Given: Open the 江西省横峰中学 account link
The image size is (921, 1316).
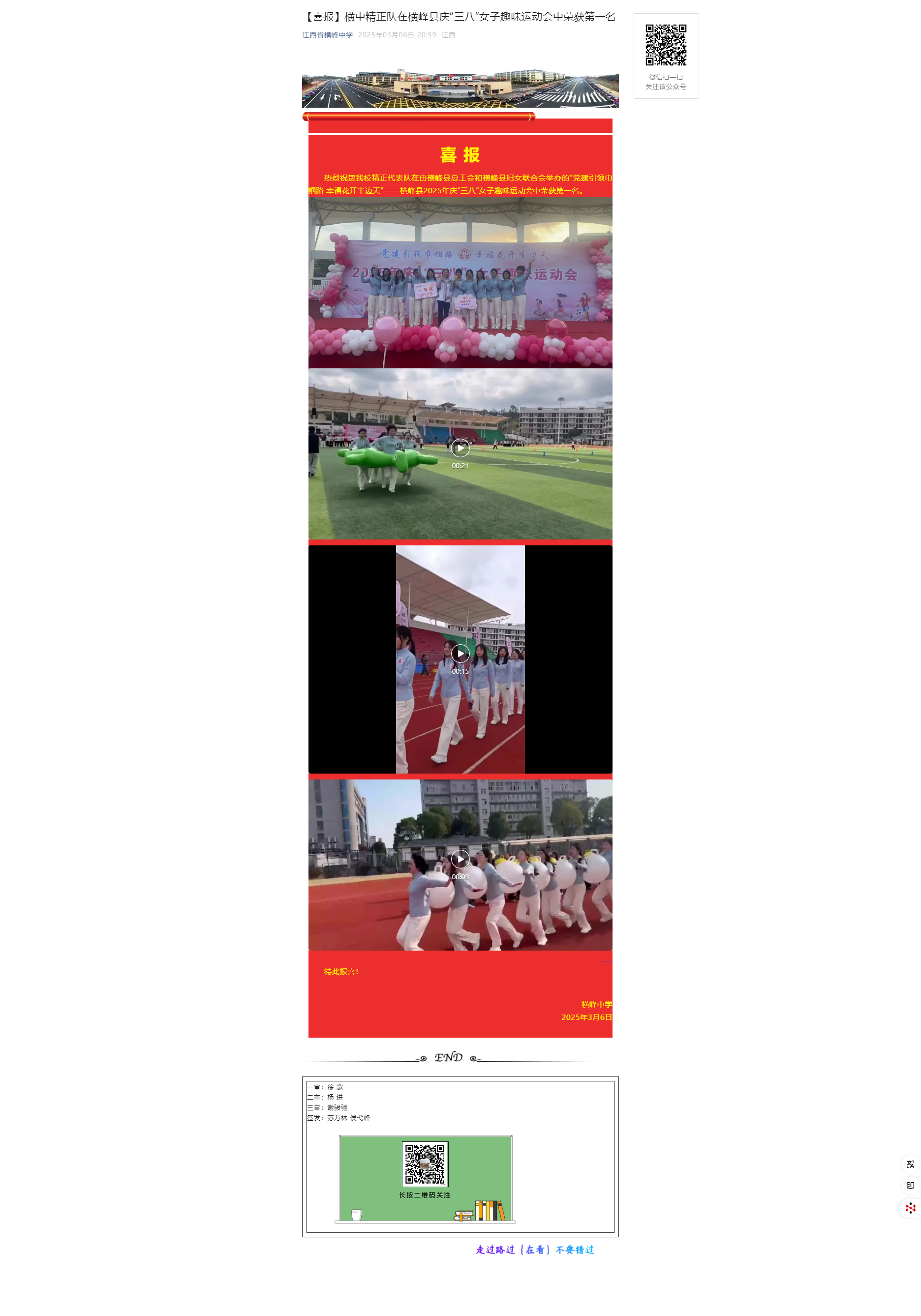Looking at the screenshot, I should tap(327, 35).
